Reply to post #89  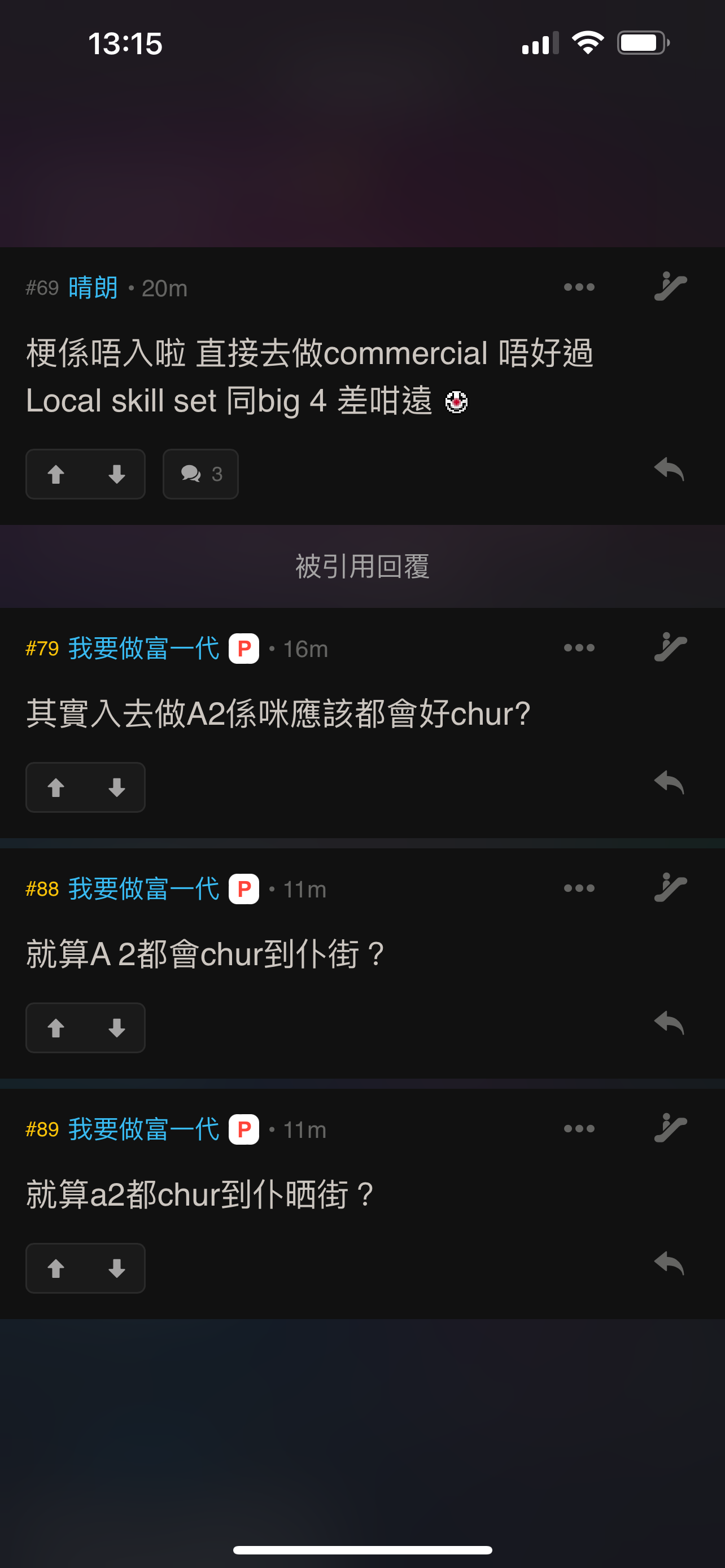click(669, 1263)
